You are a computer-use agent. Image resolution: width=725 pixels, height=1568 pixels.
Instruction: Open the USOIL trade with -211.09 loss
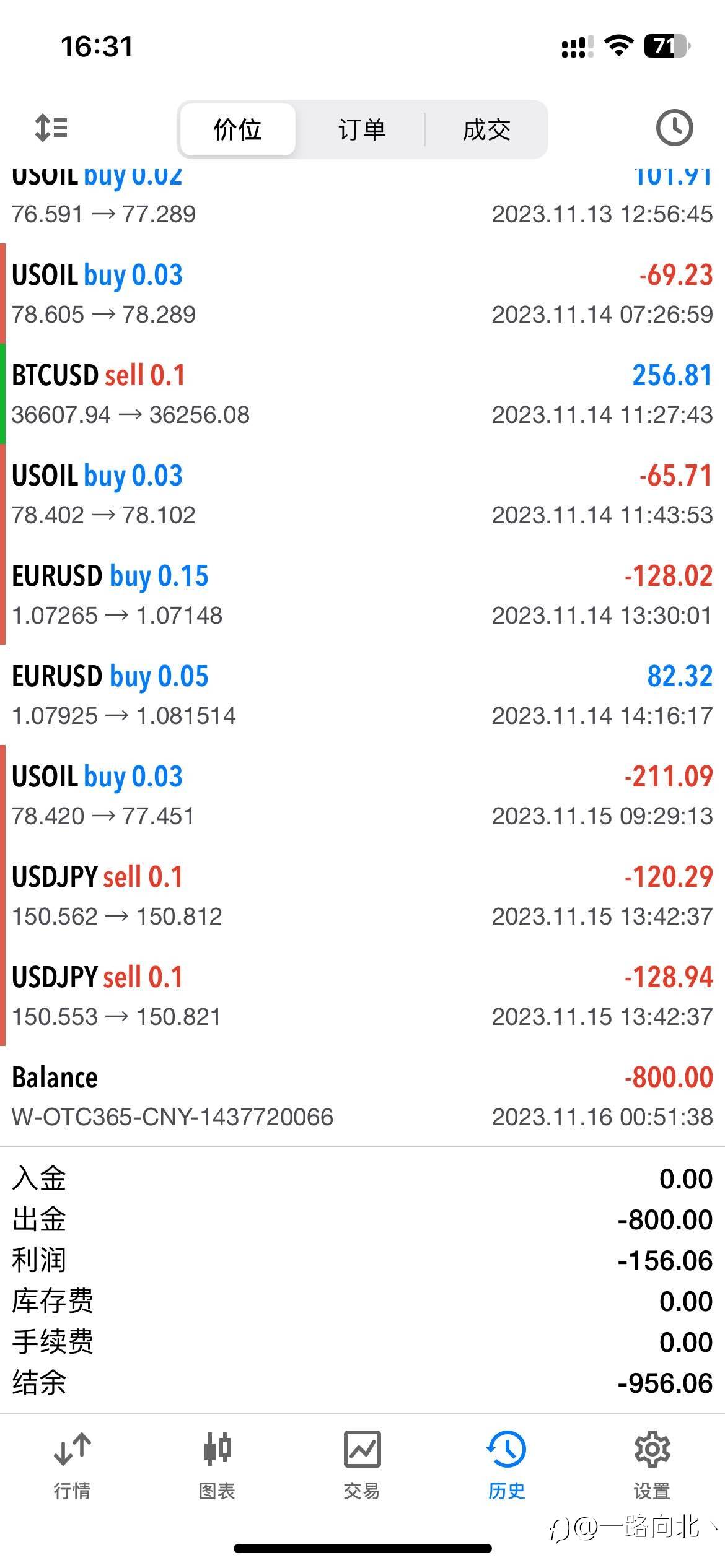[x=362, y=795]
